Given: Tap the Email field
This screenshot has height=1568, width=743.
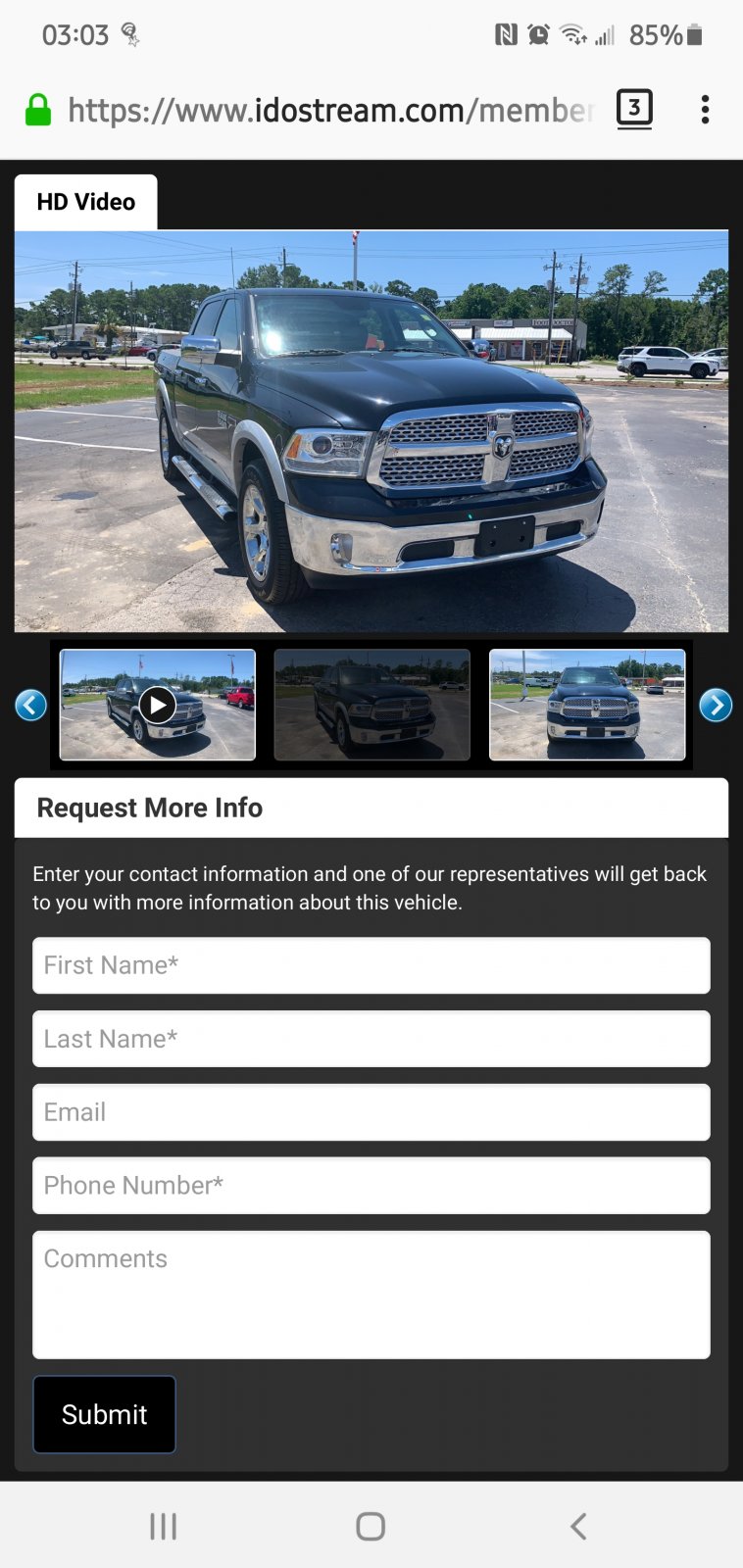Looking at the screenshot, I should click(371, 1112).
